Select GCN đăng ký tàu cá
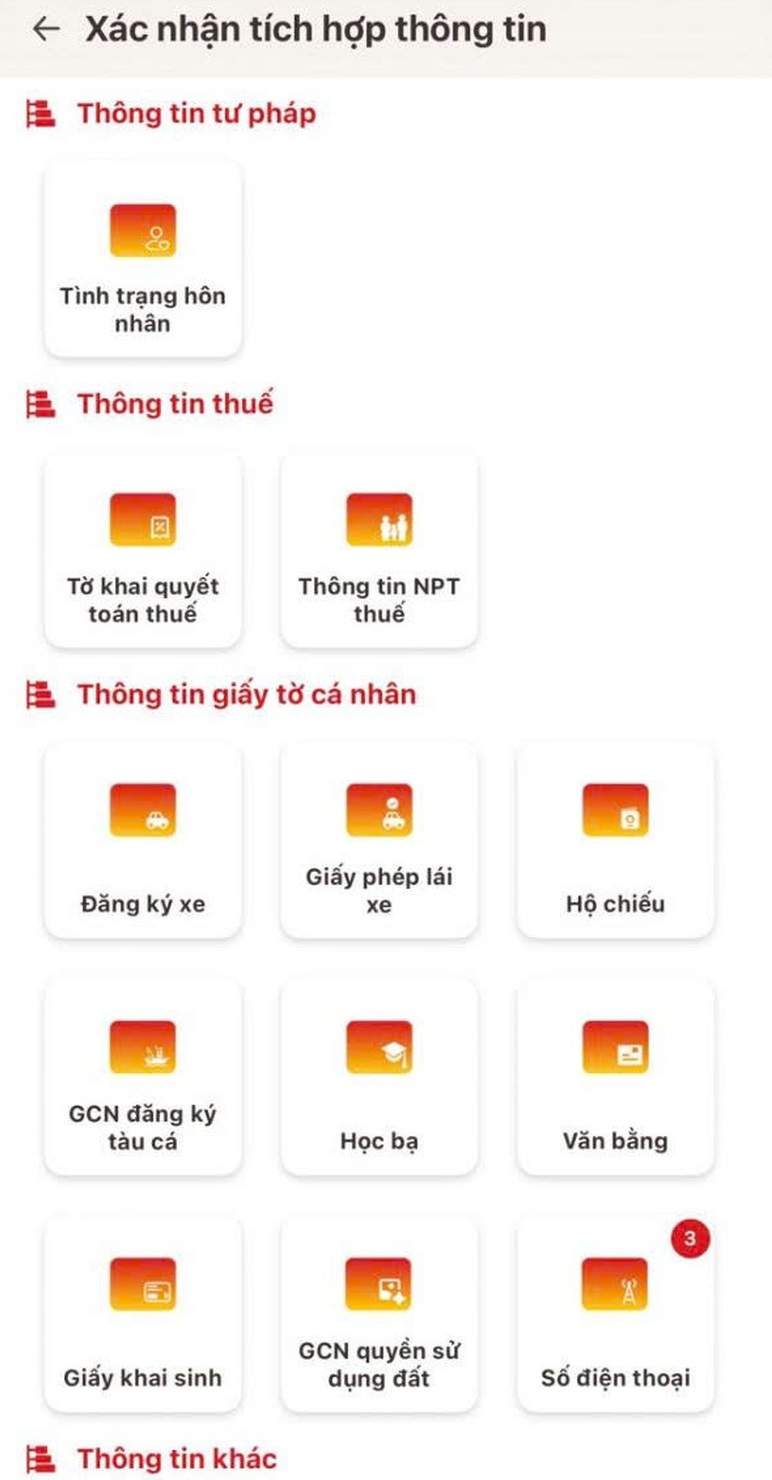 coord(143,1076)
